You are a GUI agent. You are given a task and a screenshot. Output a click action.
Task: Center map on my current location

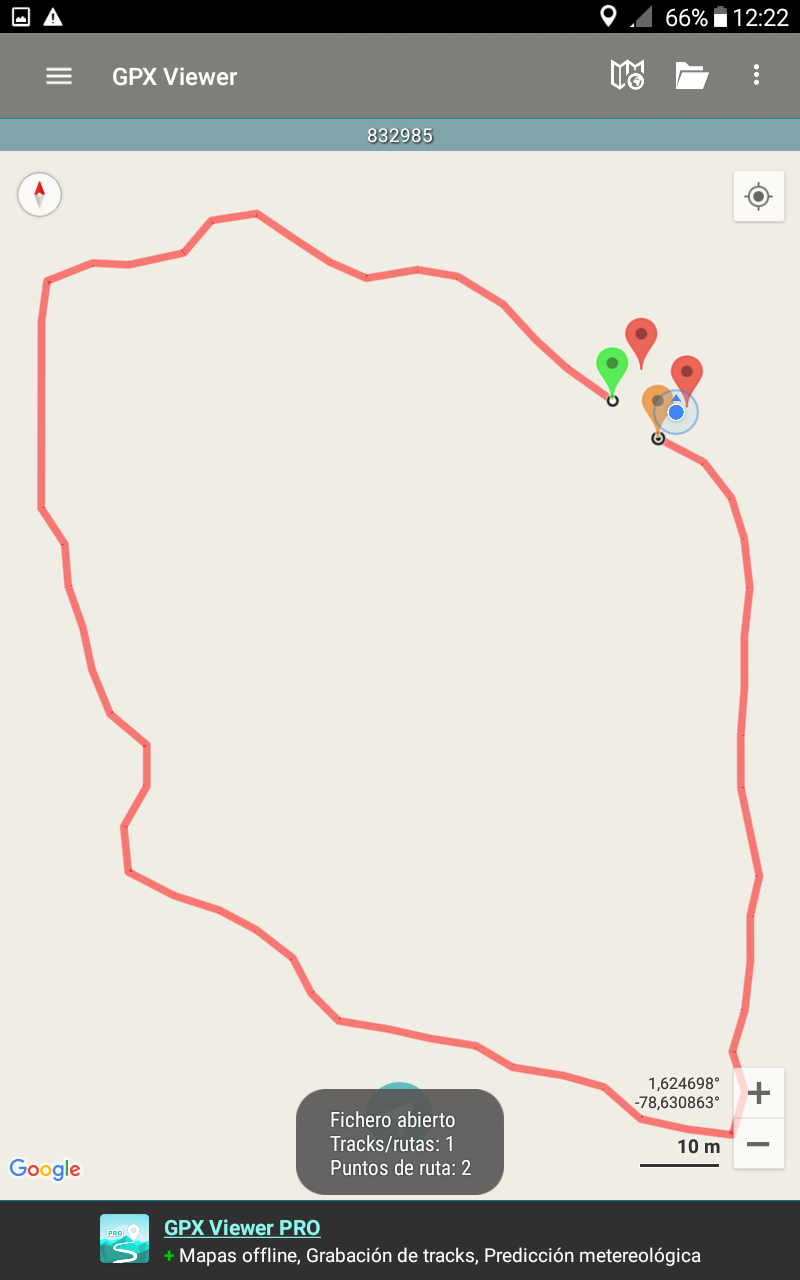[x=758, y=196]
